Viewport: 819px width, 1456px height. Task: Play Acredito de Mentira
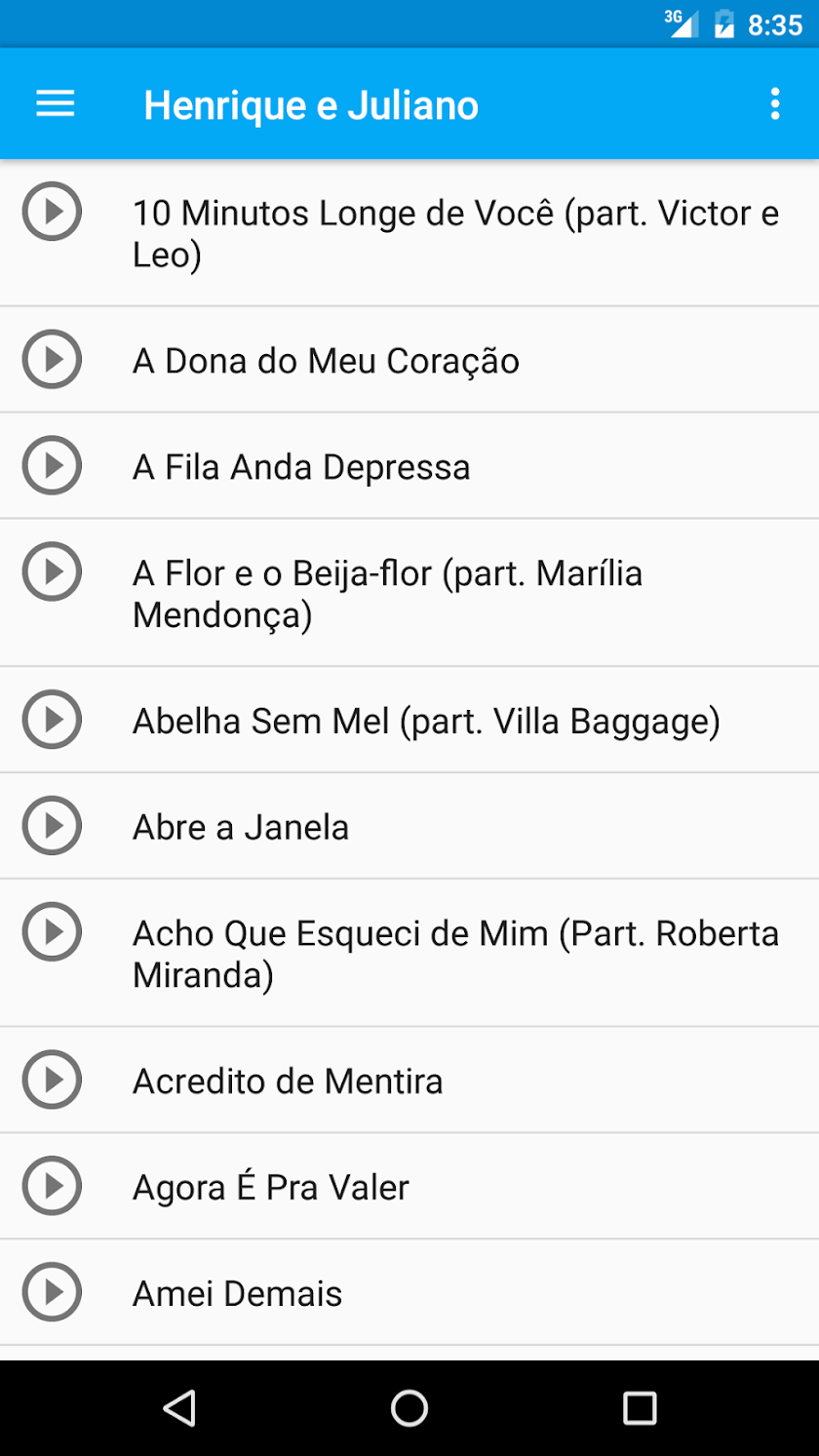(x=52, y=1080)
